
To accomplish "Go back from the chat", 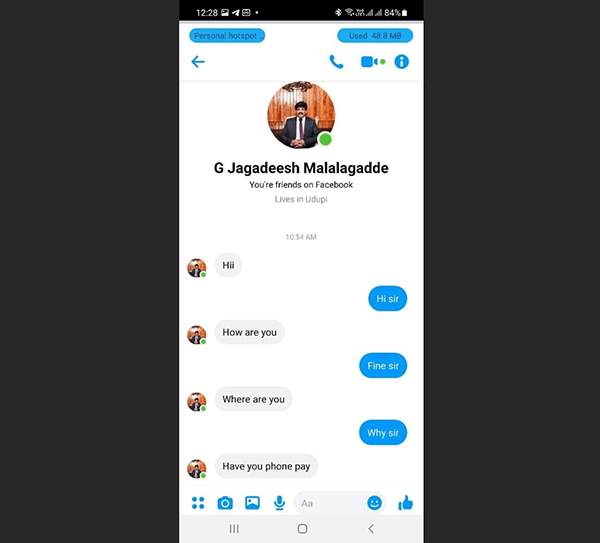I will click(x=198, y=62).
